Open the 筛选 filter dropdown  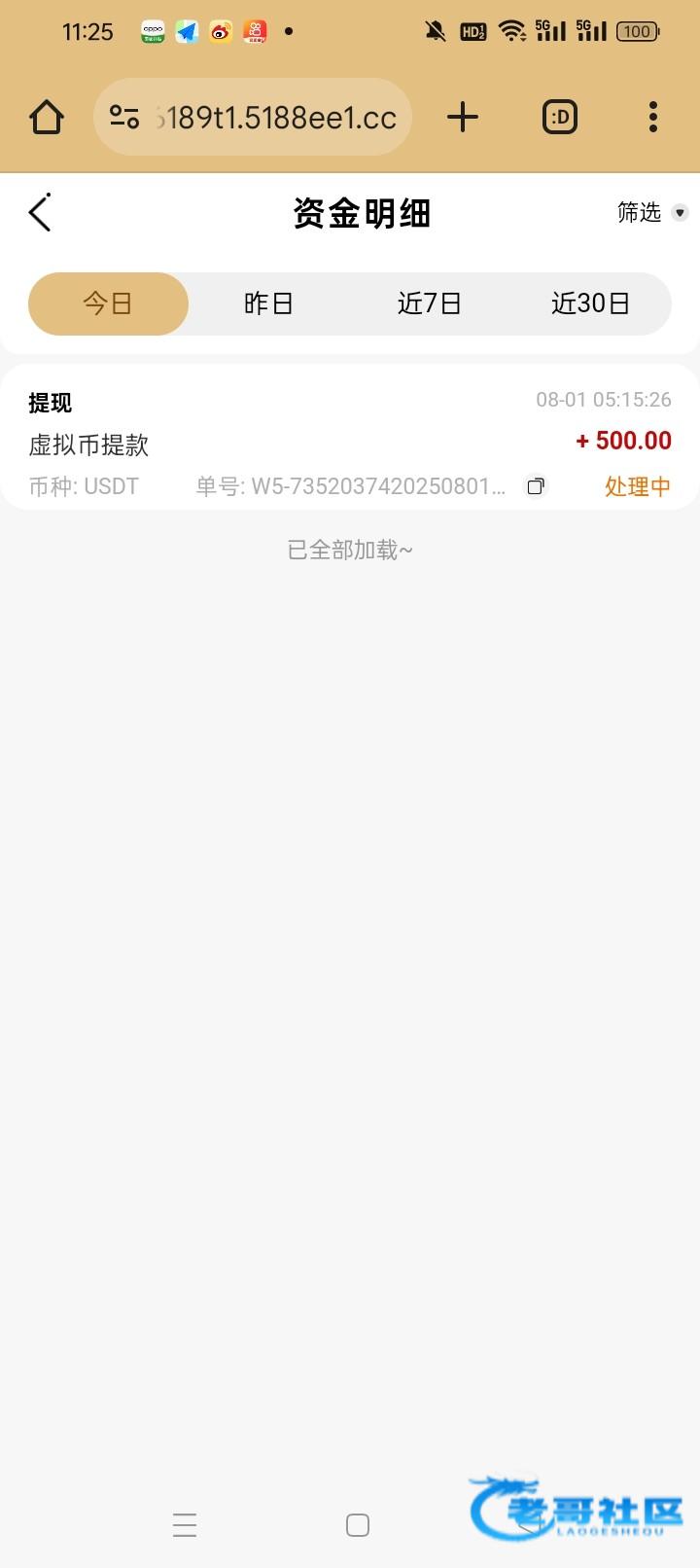(651, 212)
